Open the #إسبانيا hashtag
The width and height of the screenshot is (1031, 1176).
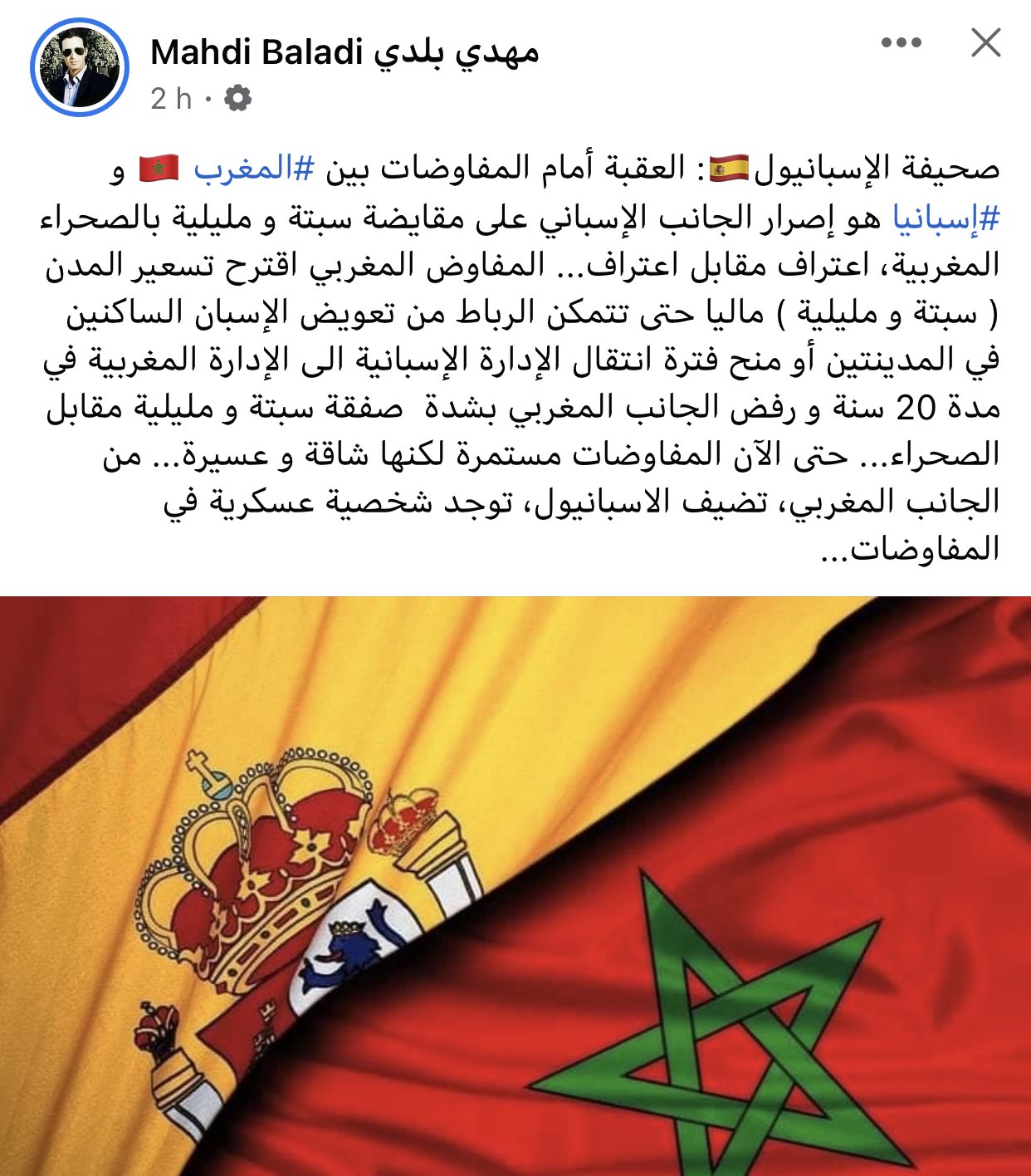[946, 218]
